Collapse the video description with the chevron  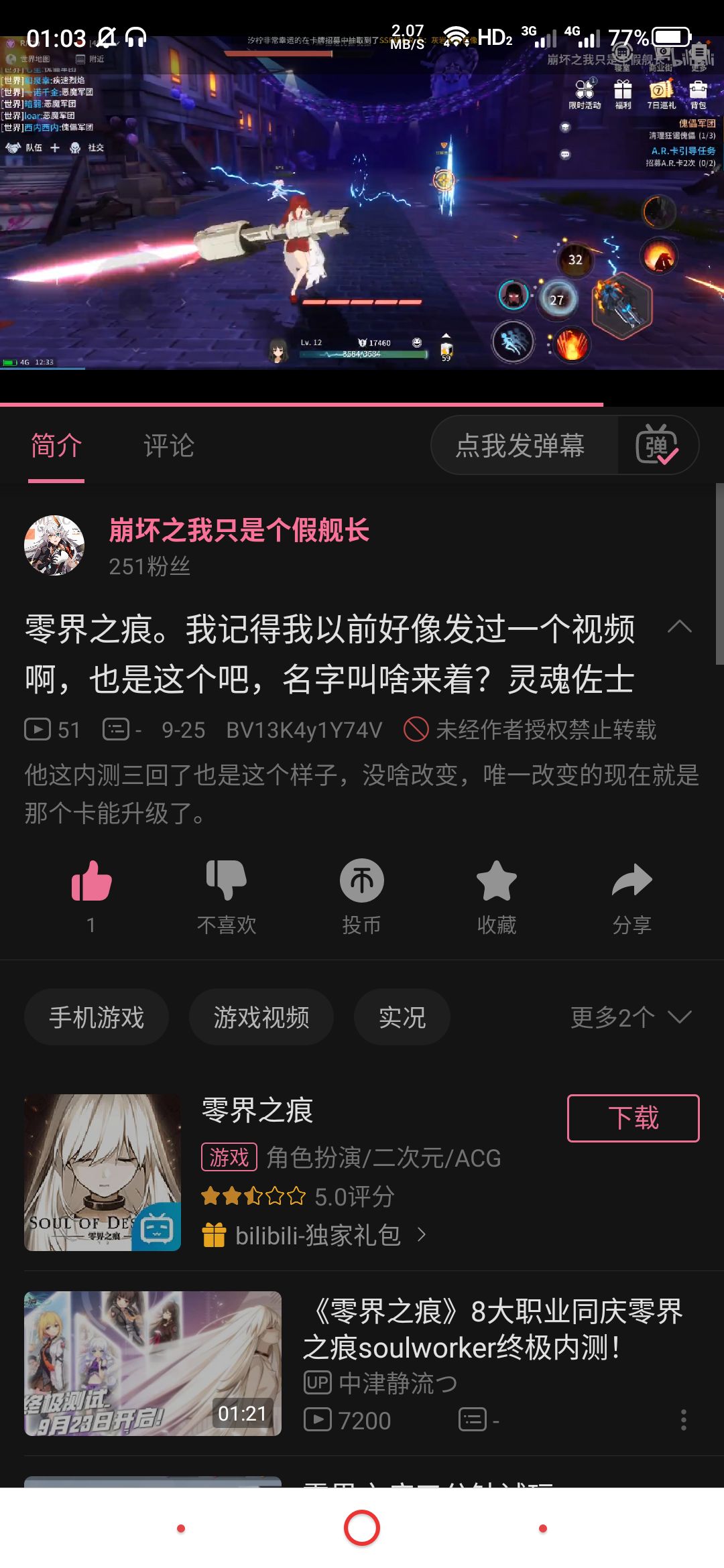(x=680, y=626)
